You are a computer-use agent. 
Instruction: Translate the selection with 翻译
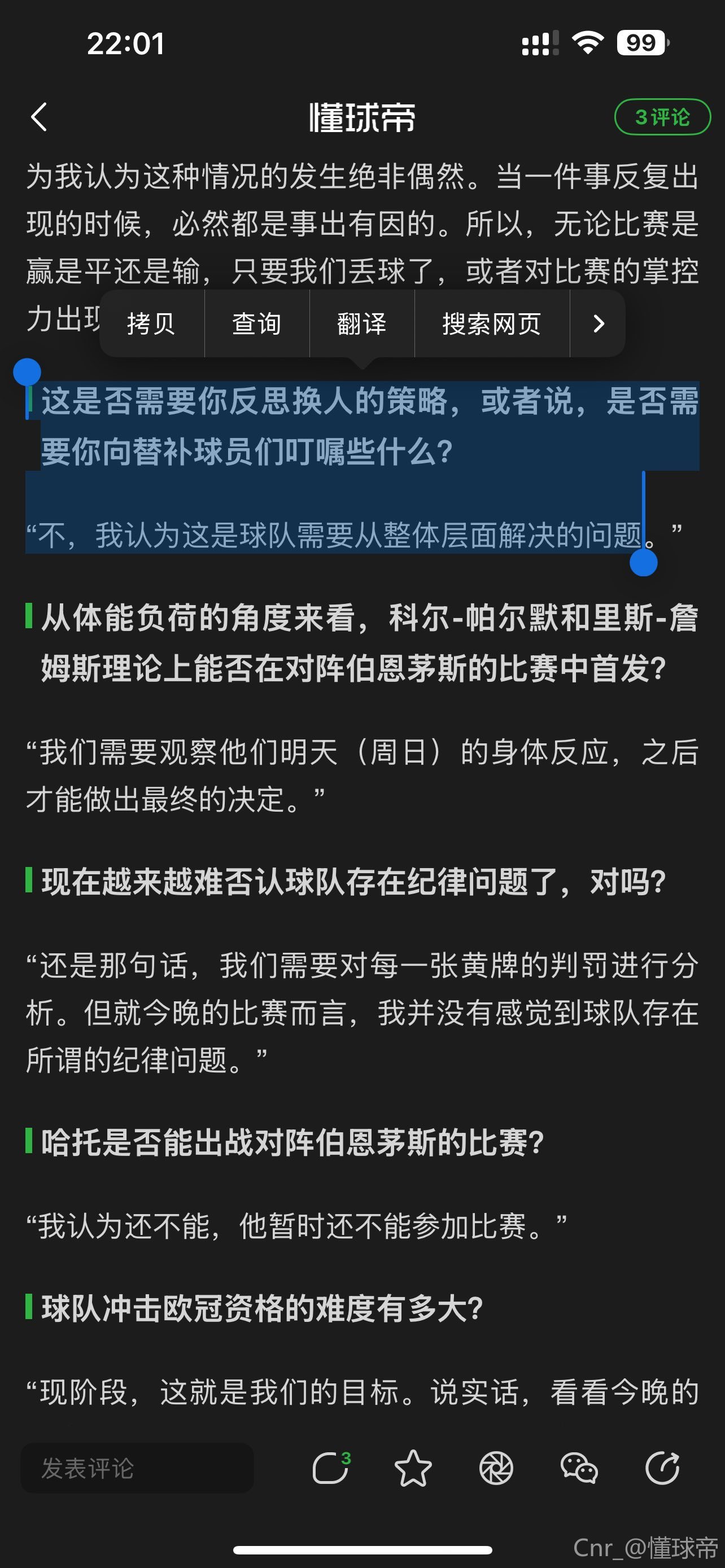click(x=361, y=324)
